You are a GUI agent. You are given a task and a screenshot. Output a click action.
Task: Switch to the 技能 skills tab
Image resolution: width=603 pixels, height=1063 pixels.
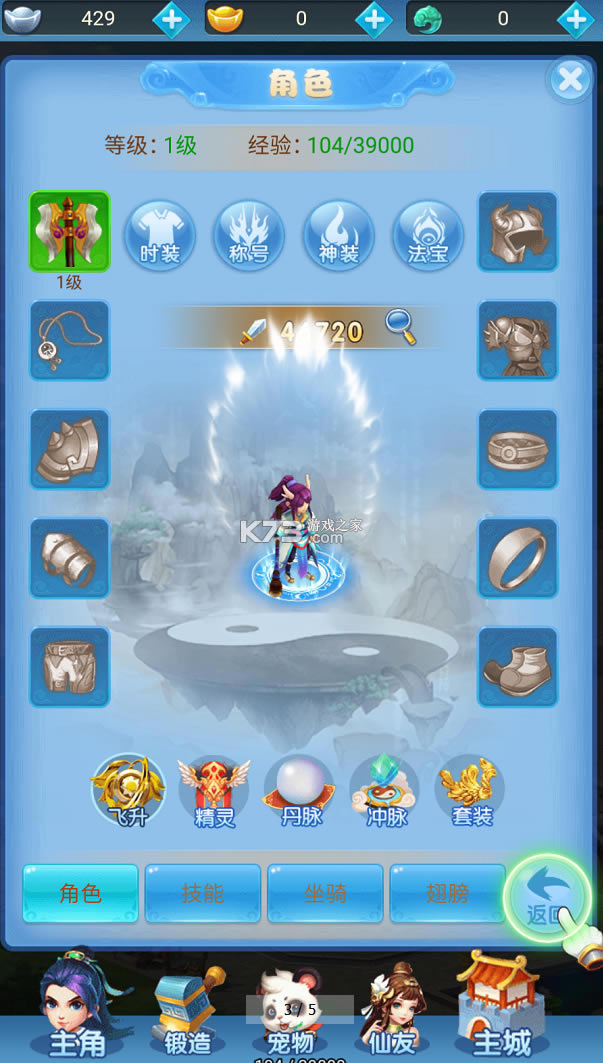203,893
